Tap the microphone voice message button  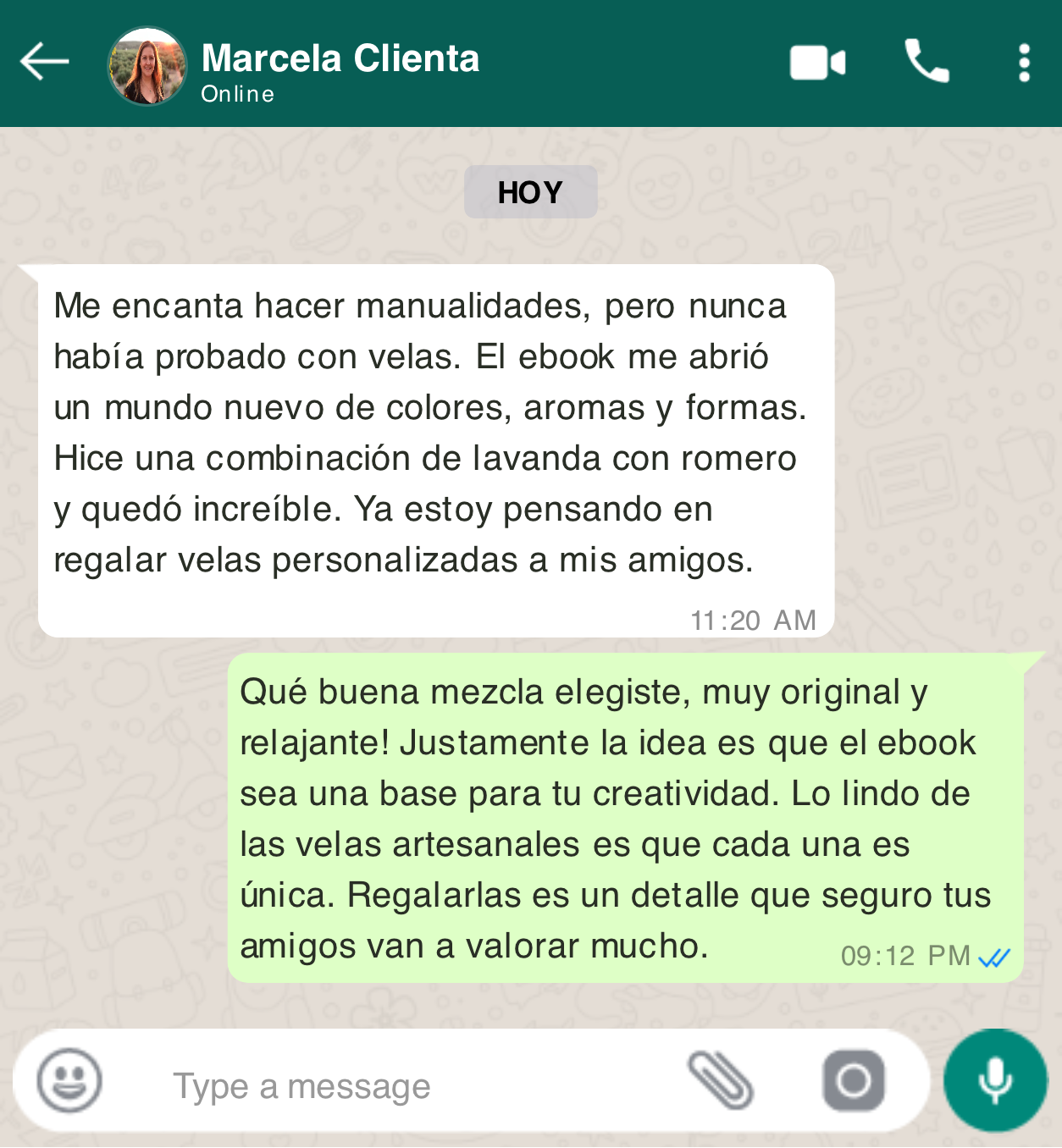(x=995, y=1081)
